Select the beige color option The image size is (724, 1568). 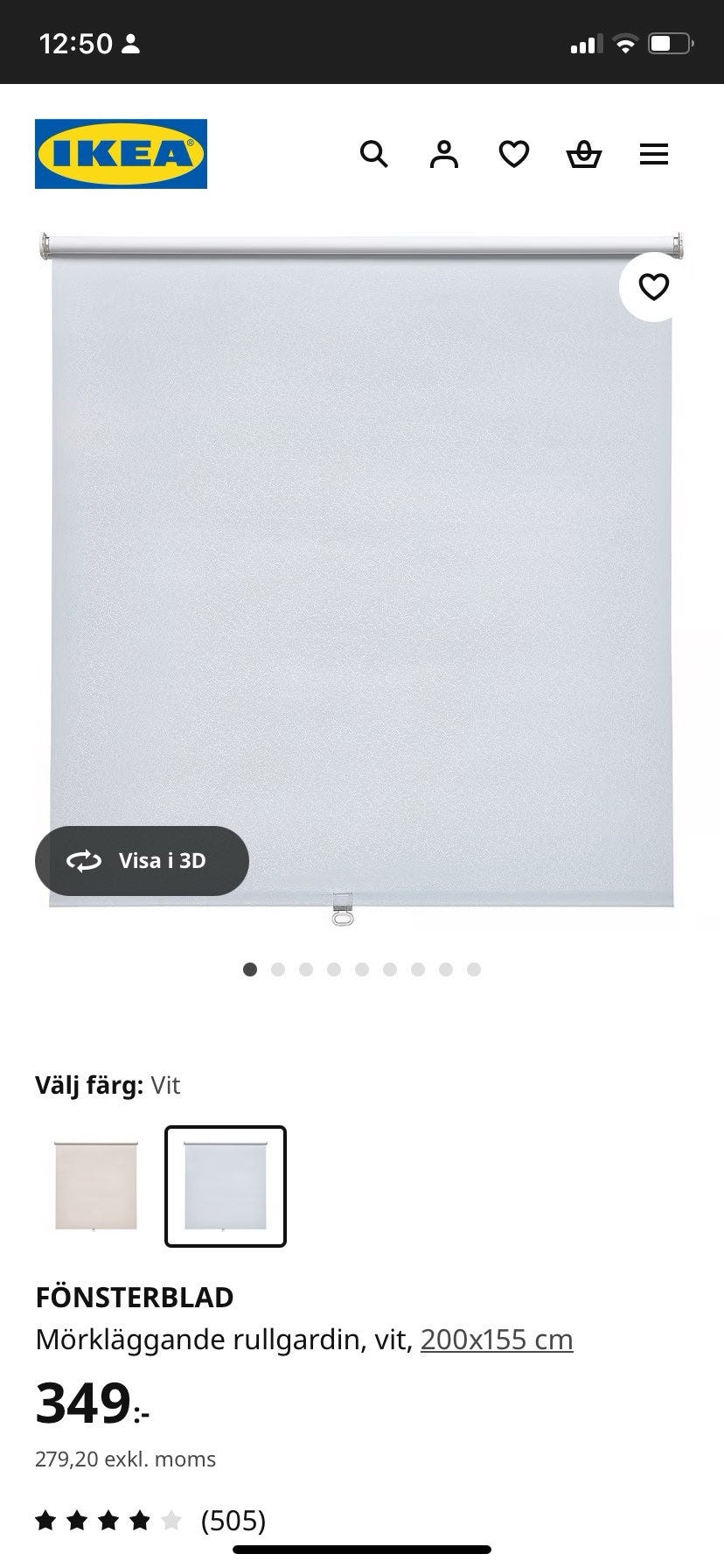(94, 1186)
